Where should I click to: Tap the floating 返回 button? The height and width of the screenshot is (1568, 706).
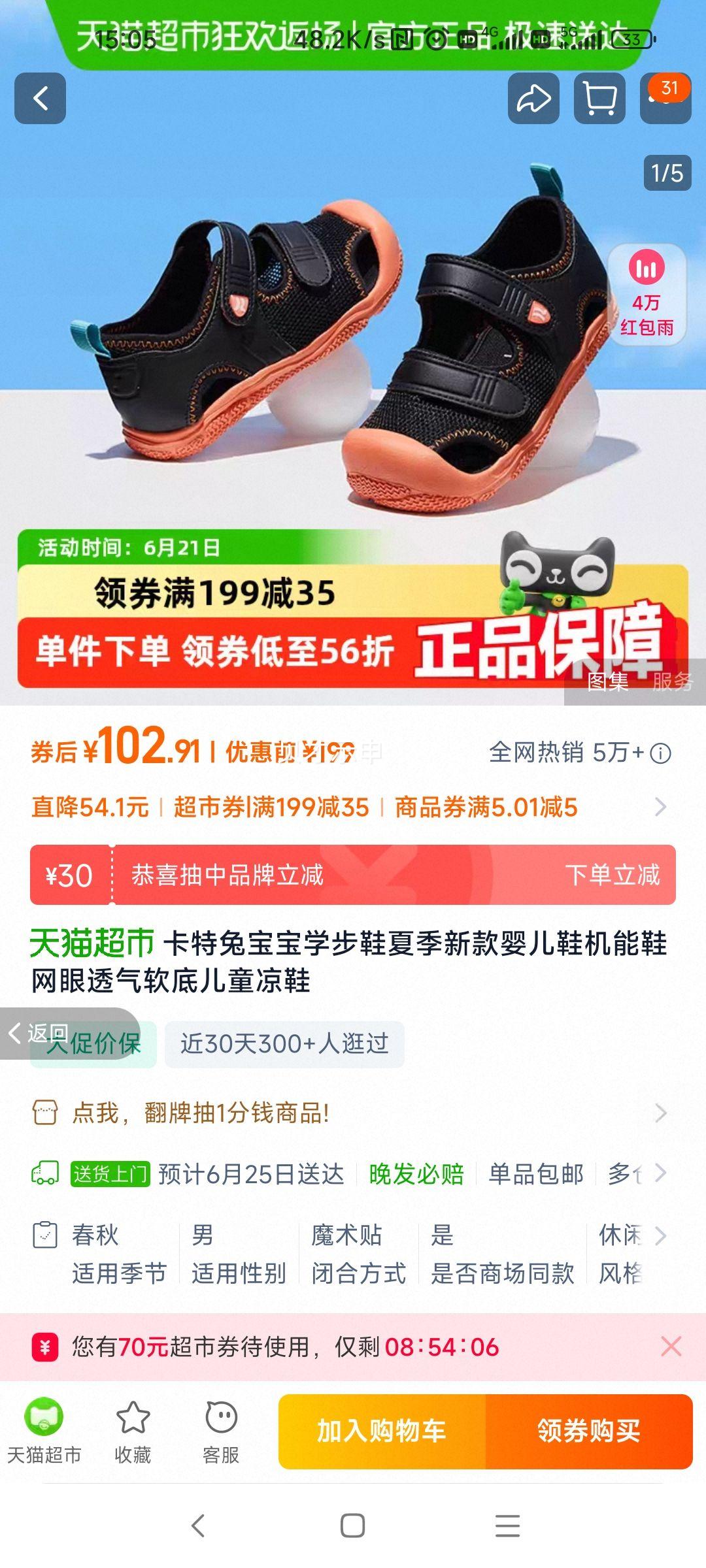click(39, 1033)
